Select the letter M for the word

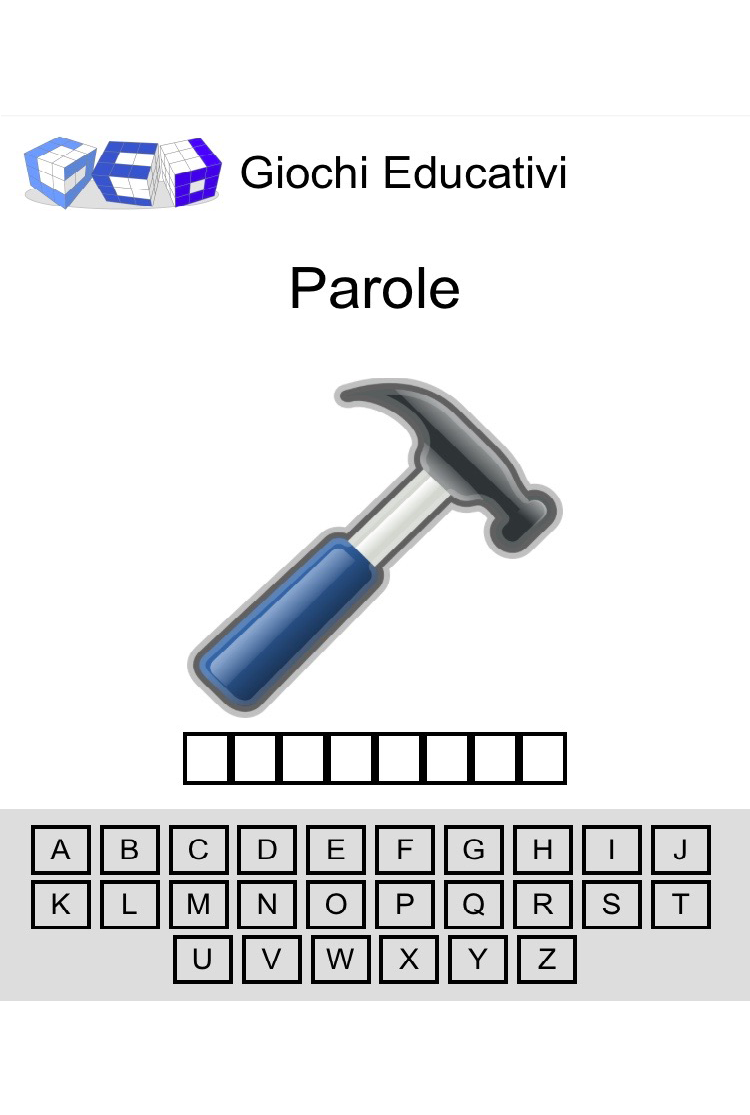(198, 905)
